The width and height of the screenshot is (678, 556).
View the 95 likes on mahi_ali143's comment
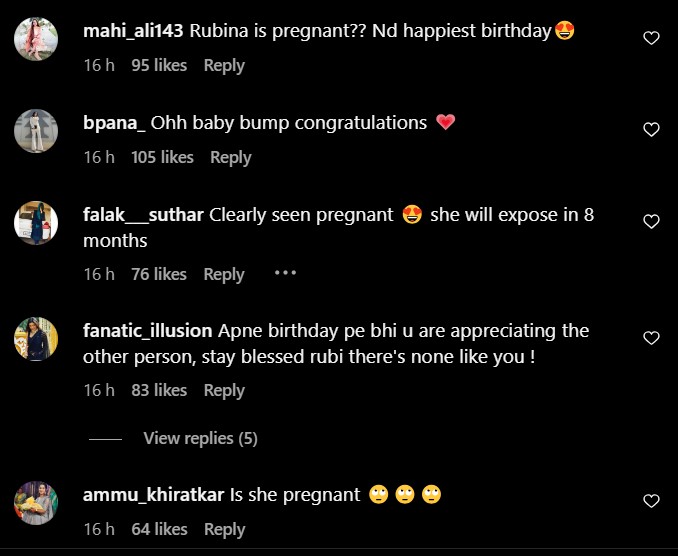pyautogui.click(x=159, y=65)
